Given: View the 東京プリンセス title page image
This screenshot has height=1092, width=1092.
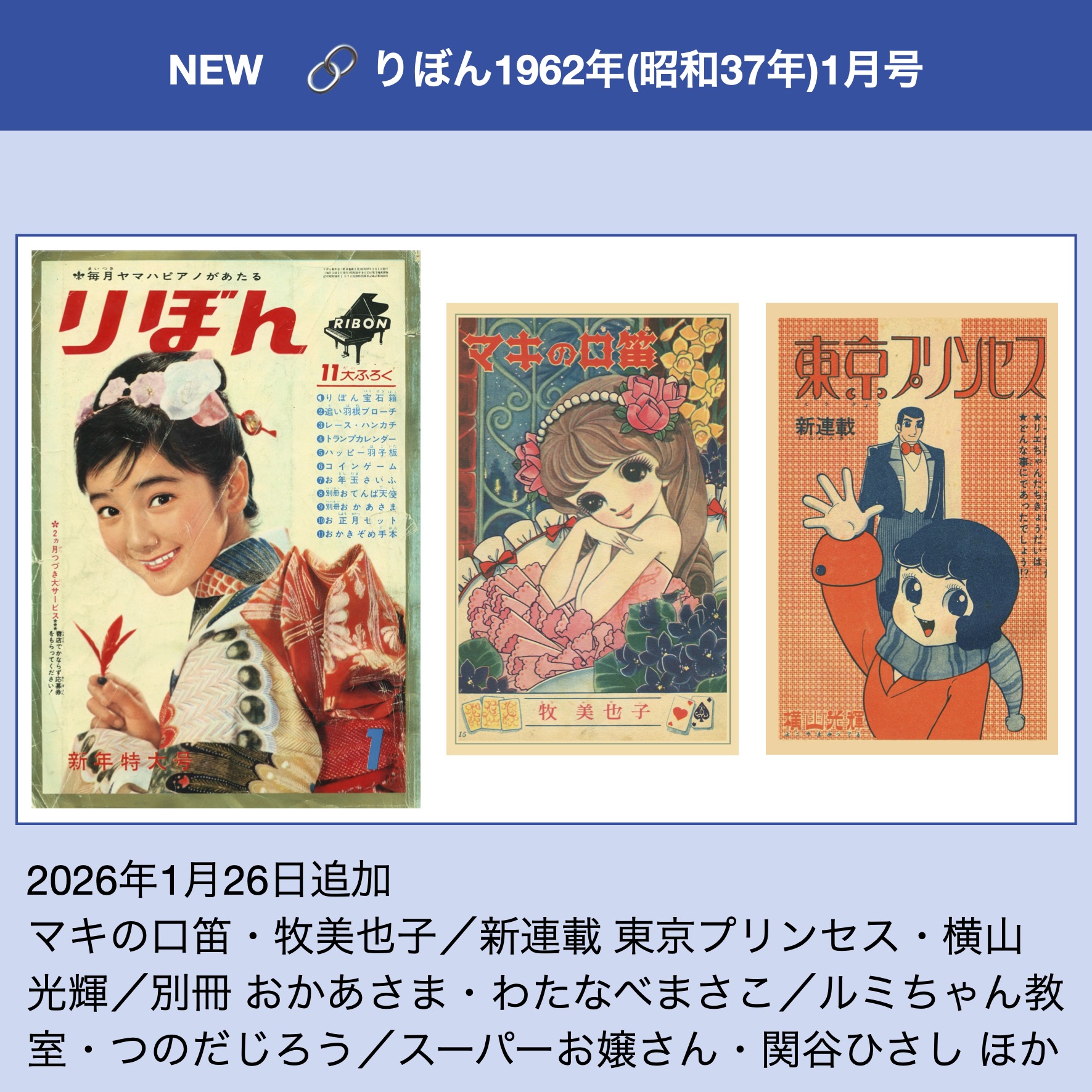Looking at the screenshot, I should click(911, 528).
